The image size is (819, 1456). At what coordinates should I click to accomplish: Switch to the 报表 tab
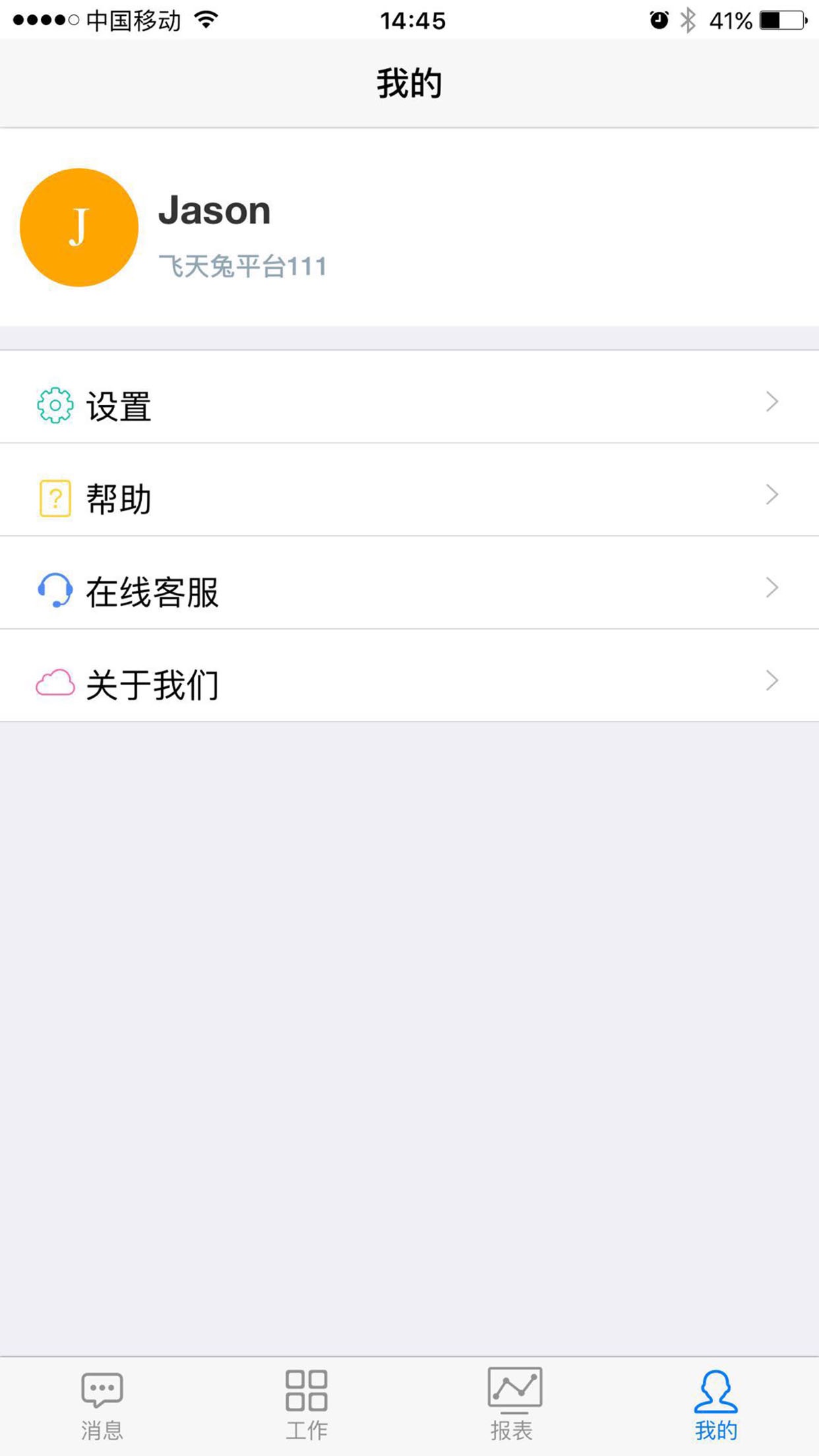[x=512, y=1405]
